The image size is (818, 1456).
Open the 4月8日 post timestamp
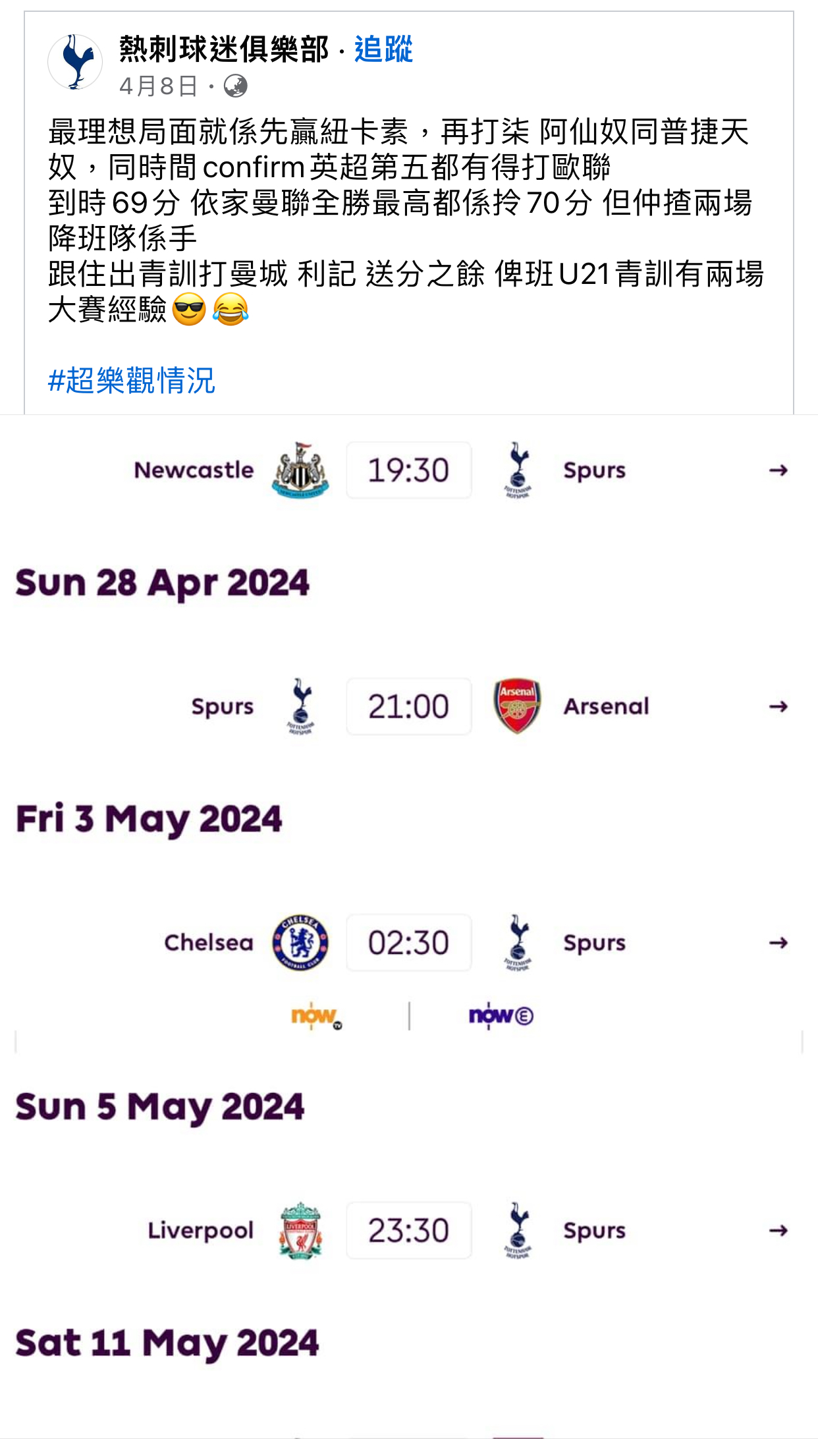(x=159, y=86)
